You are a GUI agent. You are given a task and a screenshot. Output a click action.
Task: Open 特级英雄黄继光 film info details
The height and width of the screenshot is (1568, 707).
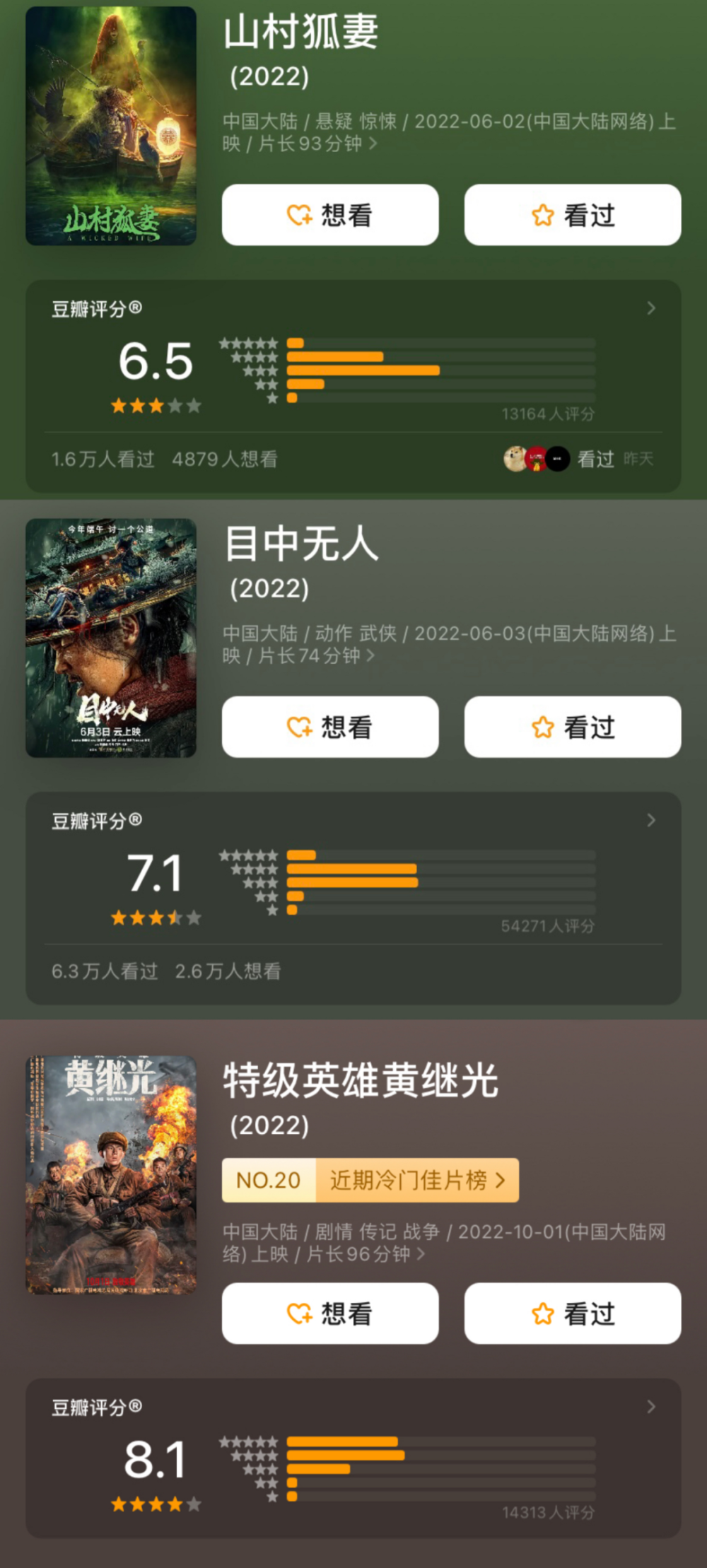click(x=444, y=1243)
